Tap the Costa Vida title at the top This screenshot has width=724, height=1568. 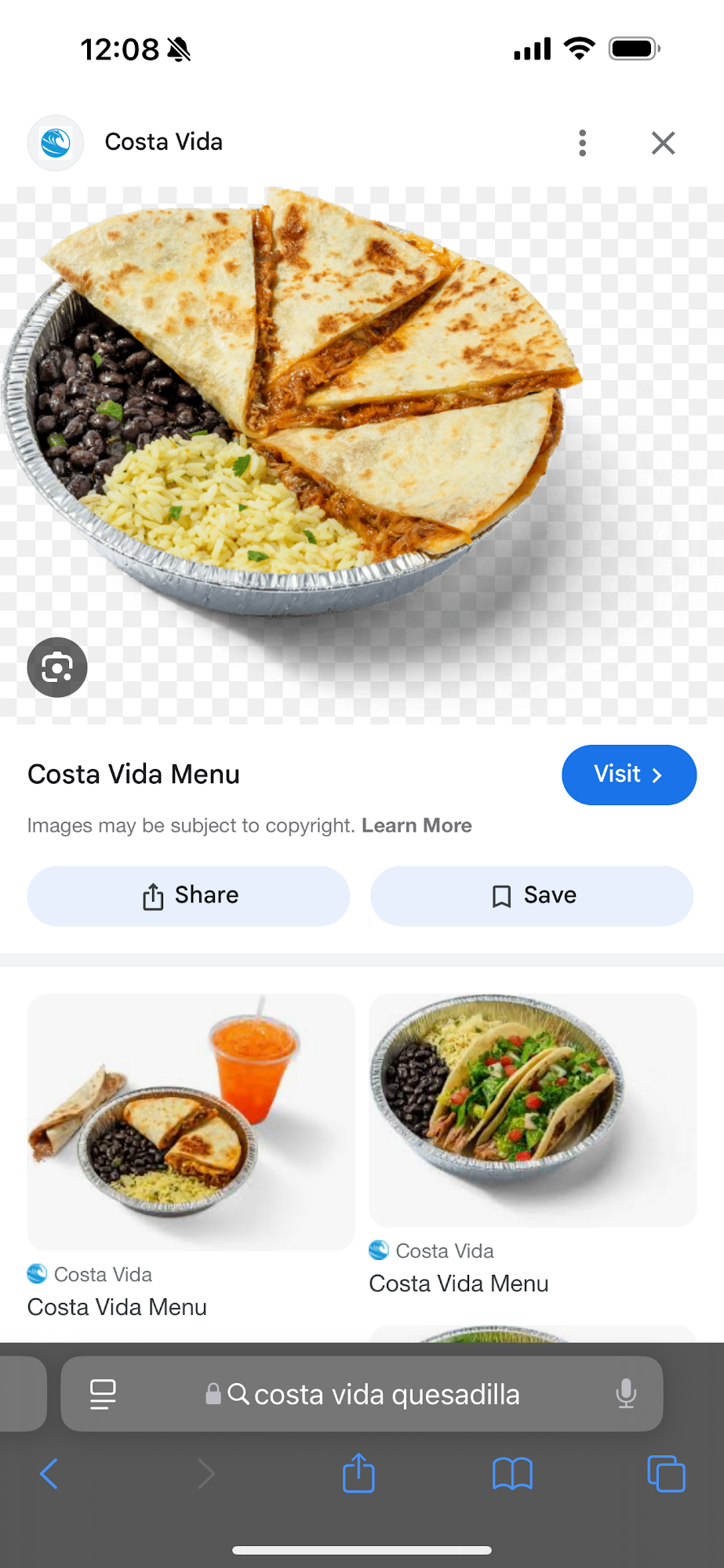click(163, 142)
